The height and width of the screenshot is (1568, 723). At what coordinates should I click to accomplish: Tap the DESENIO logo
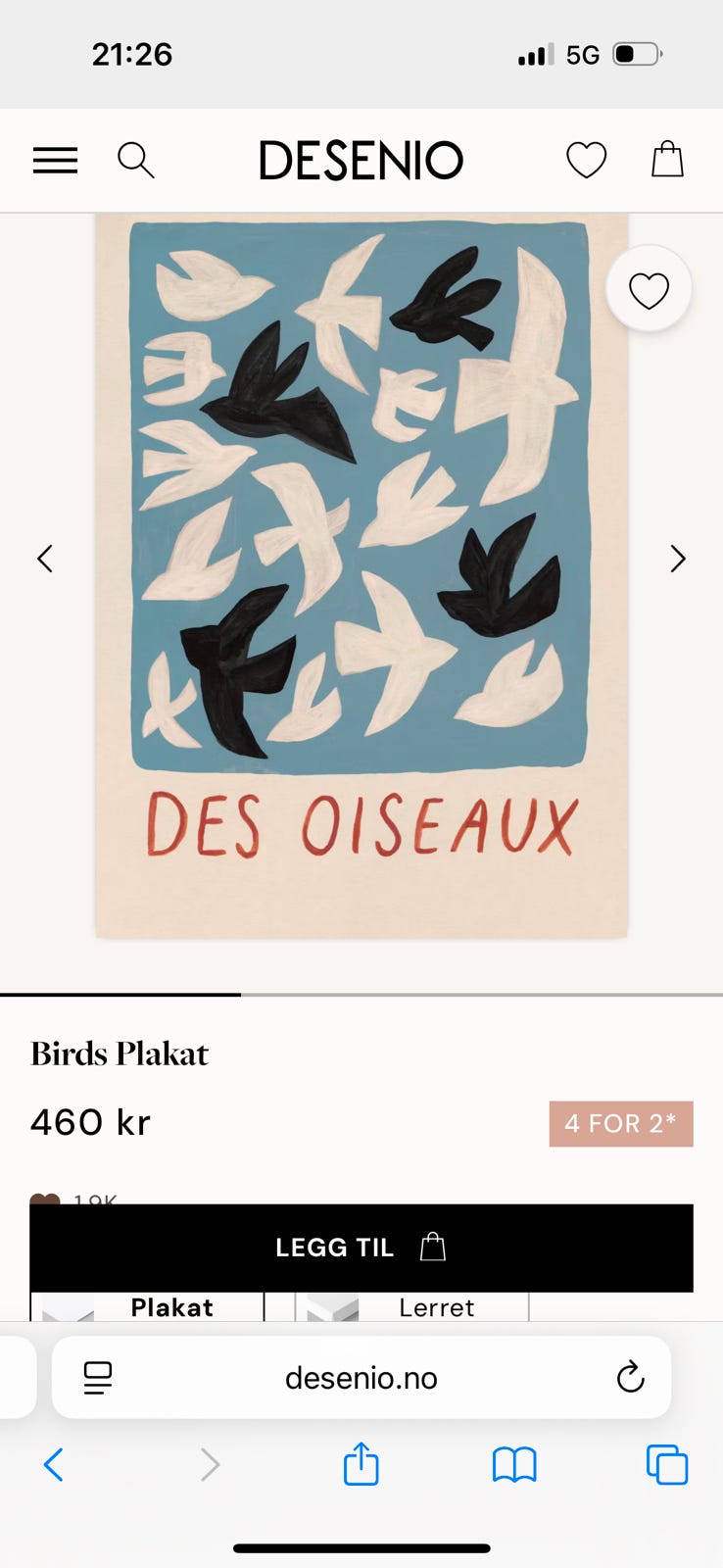361,160
